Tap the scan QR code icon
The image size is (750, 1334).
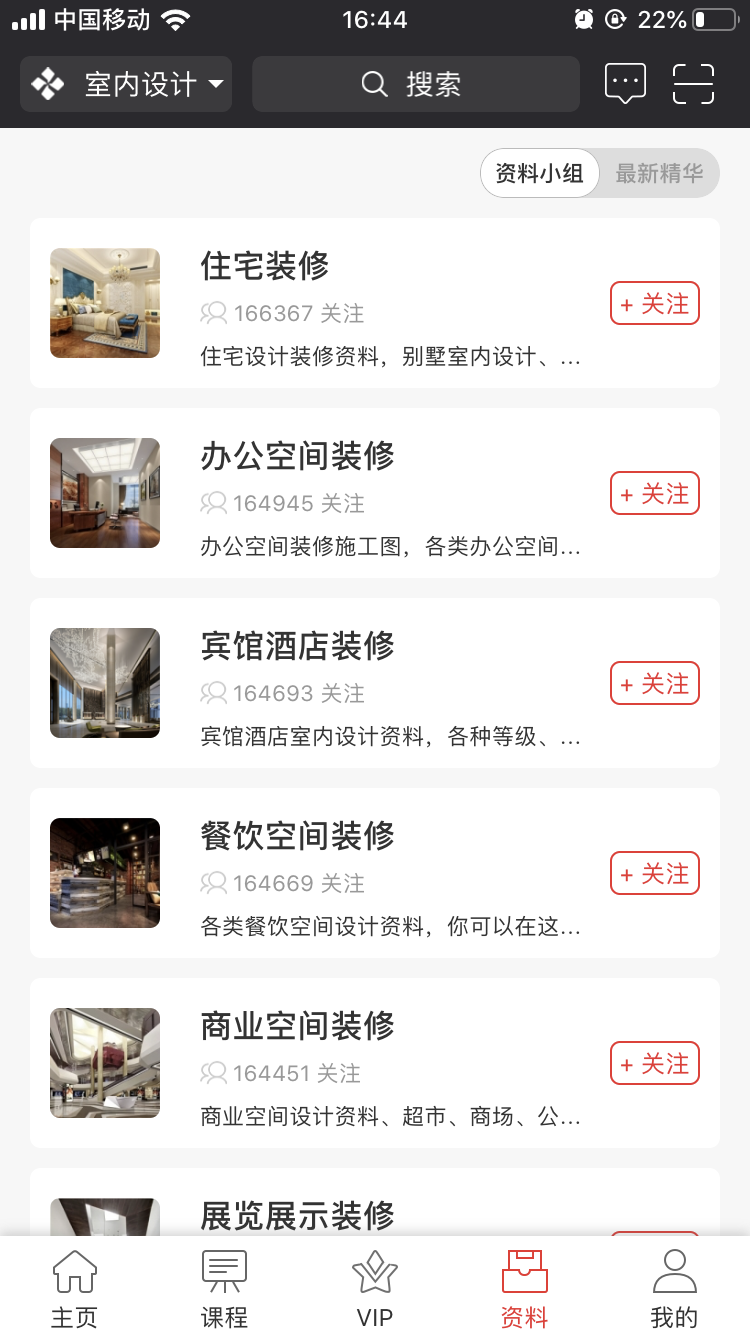[694, 84]
